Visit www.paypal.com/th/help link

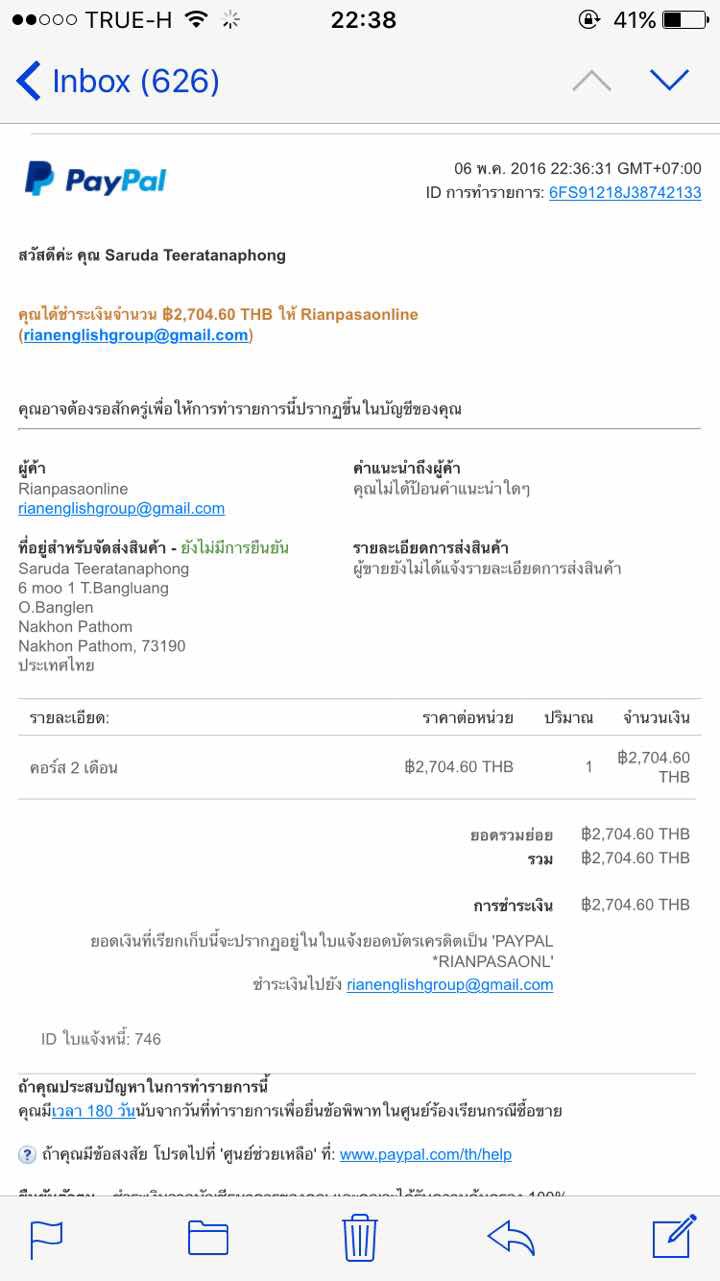click(x=425, y=1154)
